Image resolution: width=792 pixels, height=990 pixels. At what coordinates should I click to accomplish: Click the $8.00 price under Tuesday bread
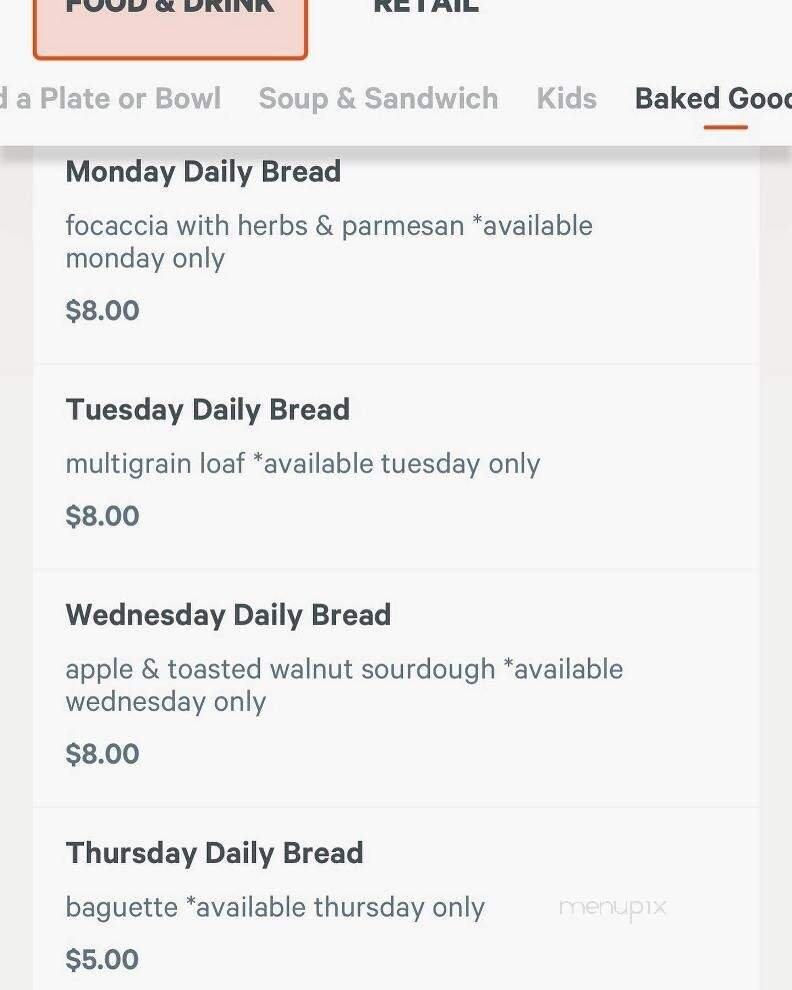(102, 516)
